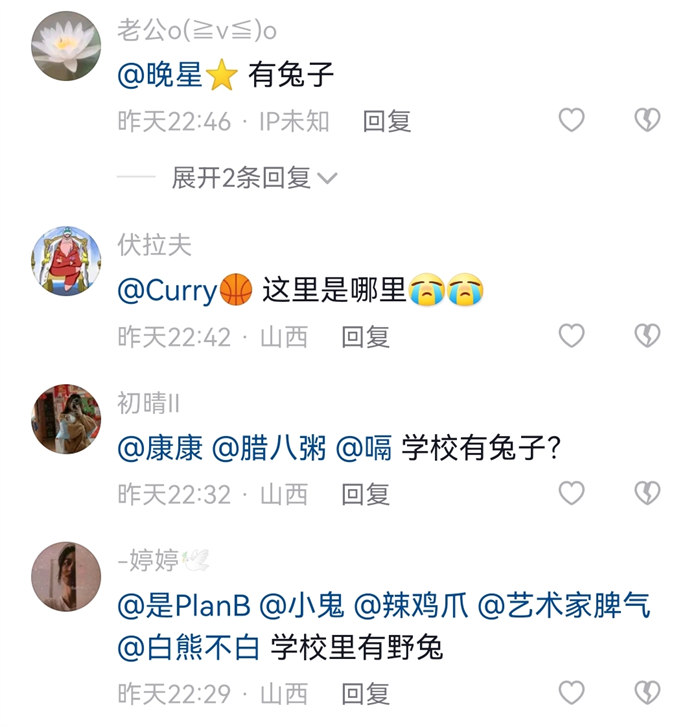The width and height of the screenshot is (700, 727).
Task: Reply to 初晴II's comment
Action: (366, 494)
